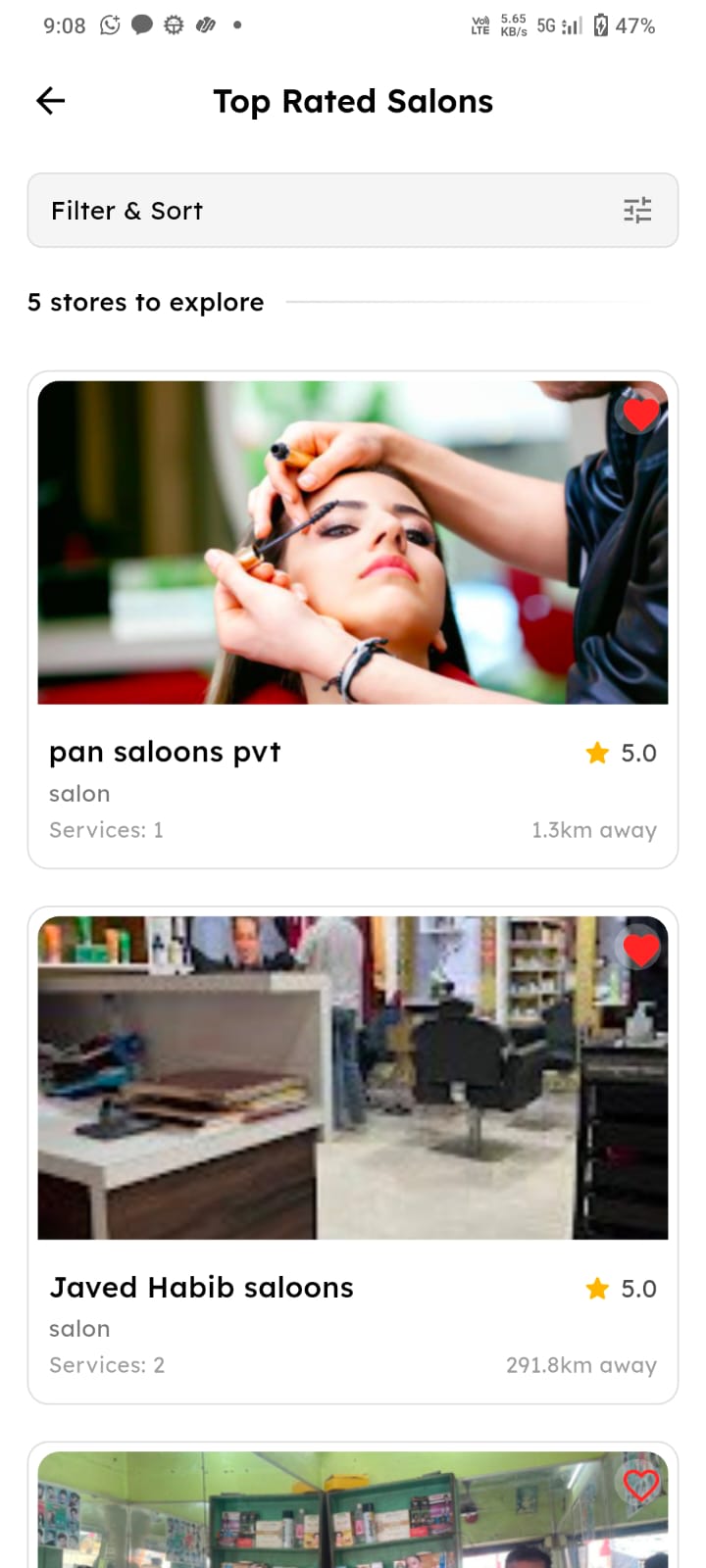Image resolution: width=706 pixels, height=1568 pixels.
Task: Unfavorite pan saloons pvt heart icon
Action: point(641,414)
